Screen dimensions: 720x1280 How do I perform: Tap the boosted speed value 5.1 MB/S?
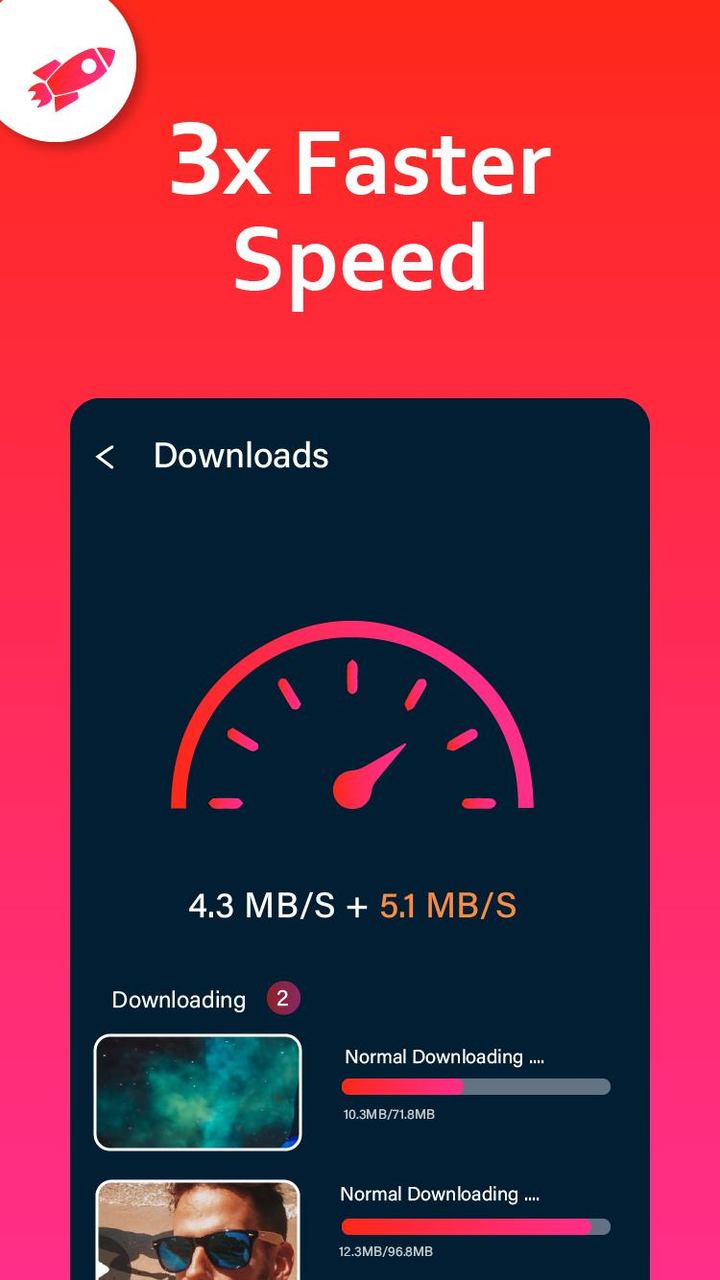449,905
